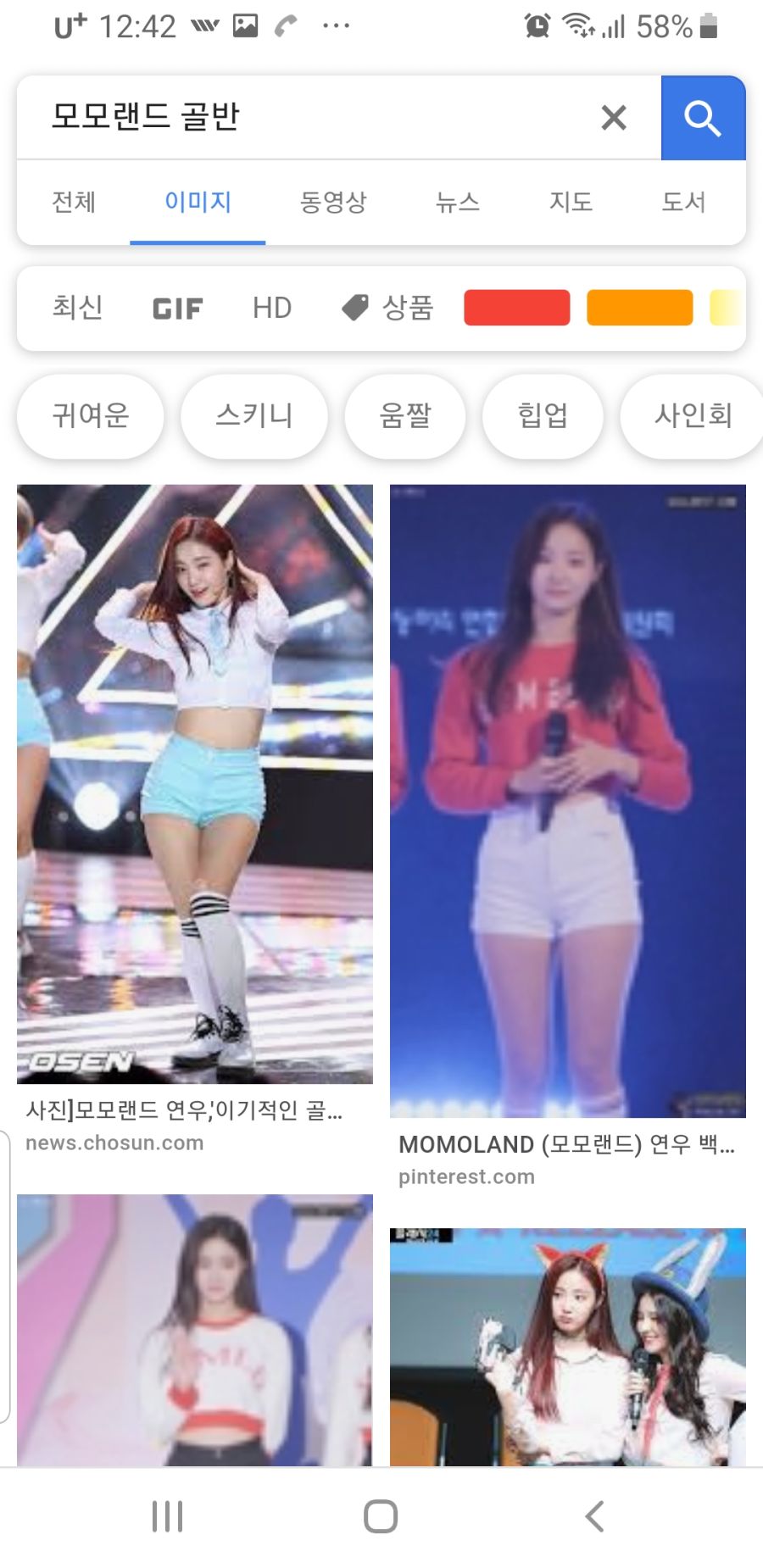Clear the search query with the X icon

tap(613, 118)
